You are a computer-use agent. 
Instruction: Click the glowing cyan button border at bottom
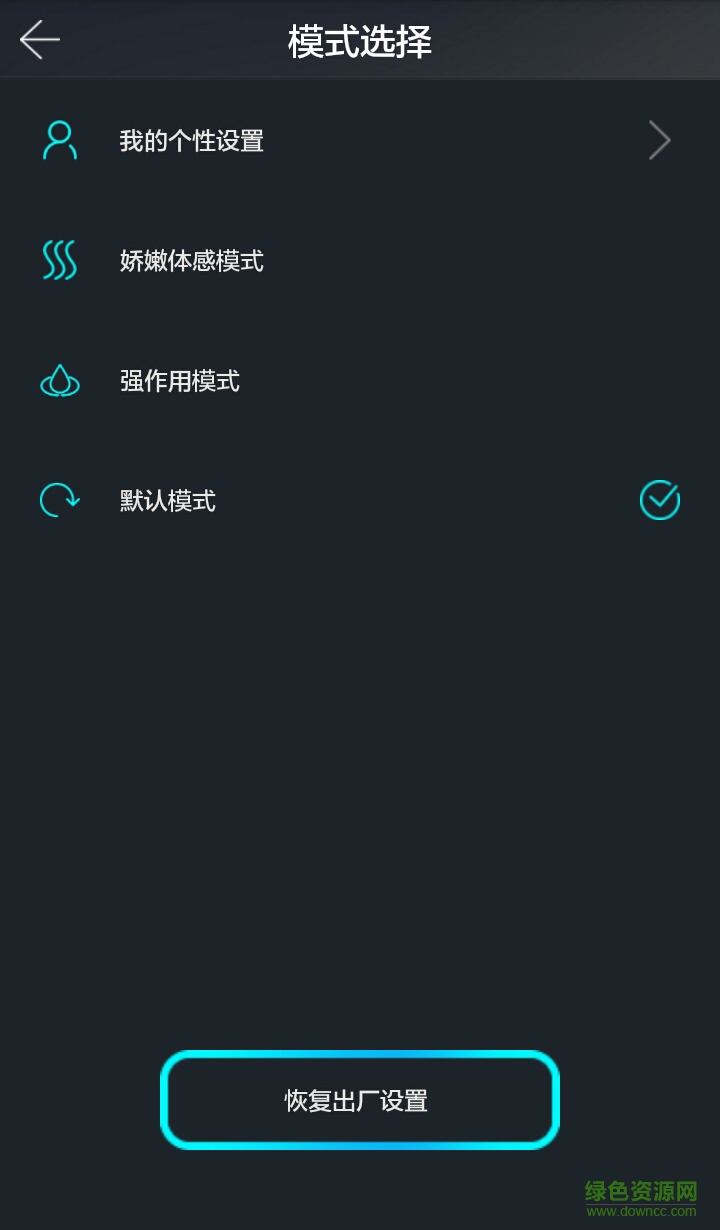(360, 1100)
